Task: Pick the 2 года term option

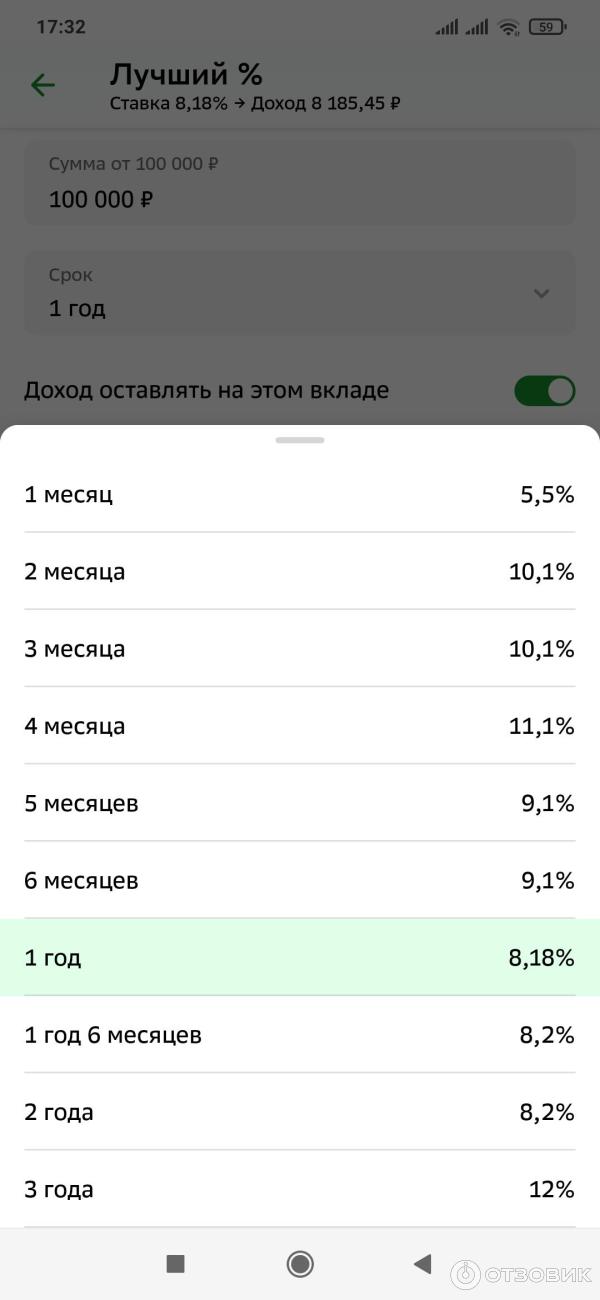Action: pyautogui.click(x=300, y=1112)
